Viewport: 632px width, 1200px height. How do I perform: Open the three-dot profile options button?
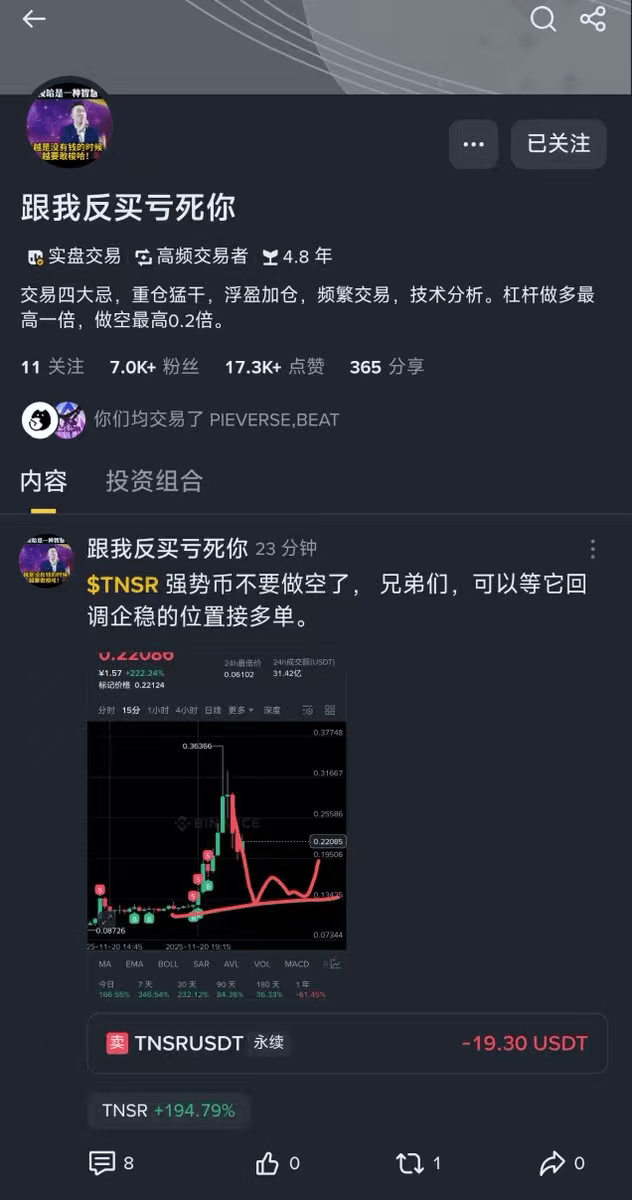click(474, 144)
